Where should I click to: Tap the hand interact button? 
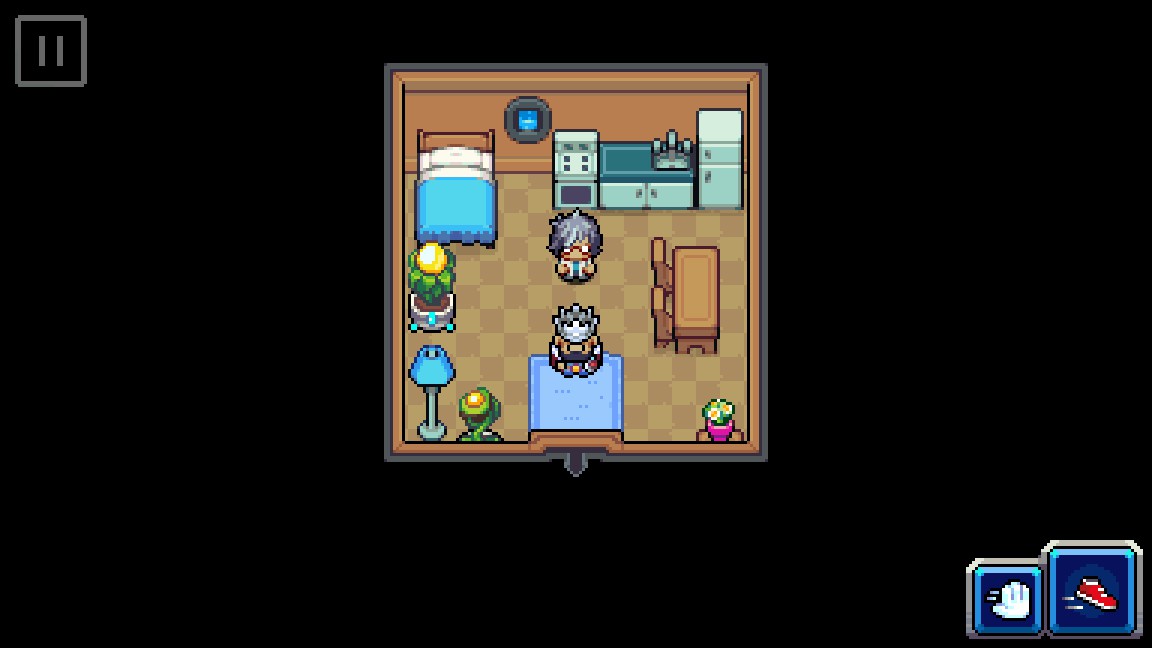coord(1007,599)
